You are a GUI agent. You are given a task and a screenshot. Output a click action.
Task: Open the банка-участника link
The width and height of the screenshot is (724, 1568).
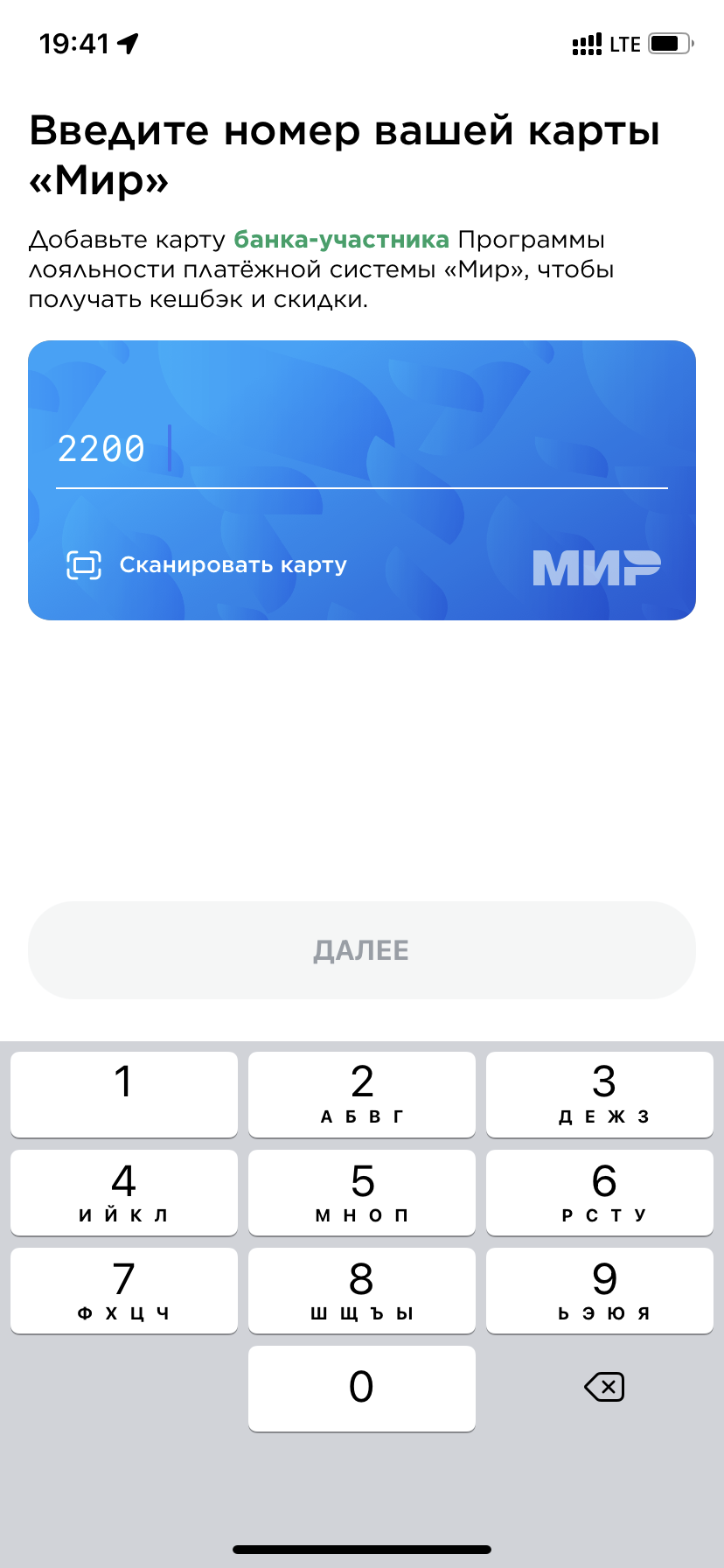[x=342, y=240]
